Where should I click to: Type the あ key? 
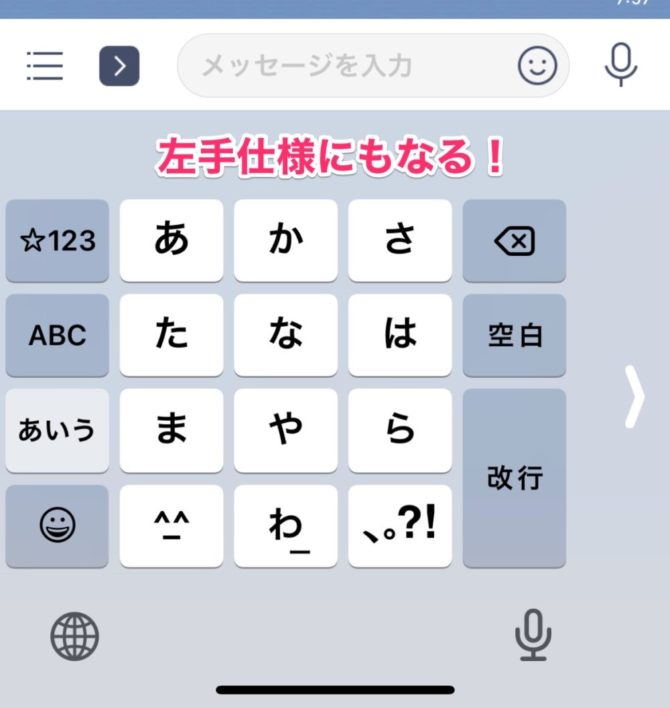tap(172, 240)
